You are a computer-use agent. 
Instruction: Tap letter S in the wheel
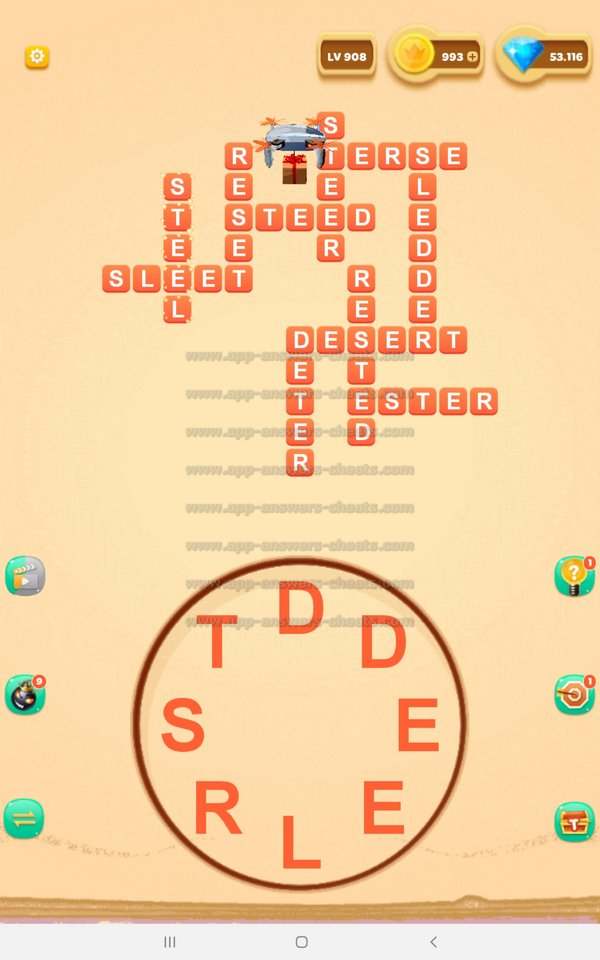point(183,727)
